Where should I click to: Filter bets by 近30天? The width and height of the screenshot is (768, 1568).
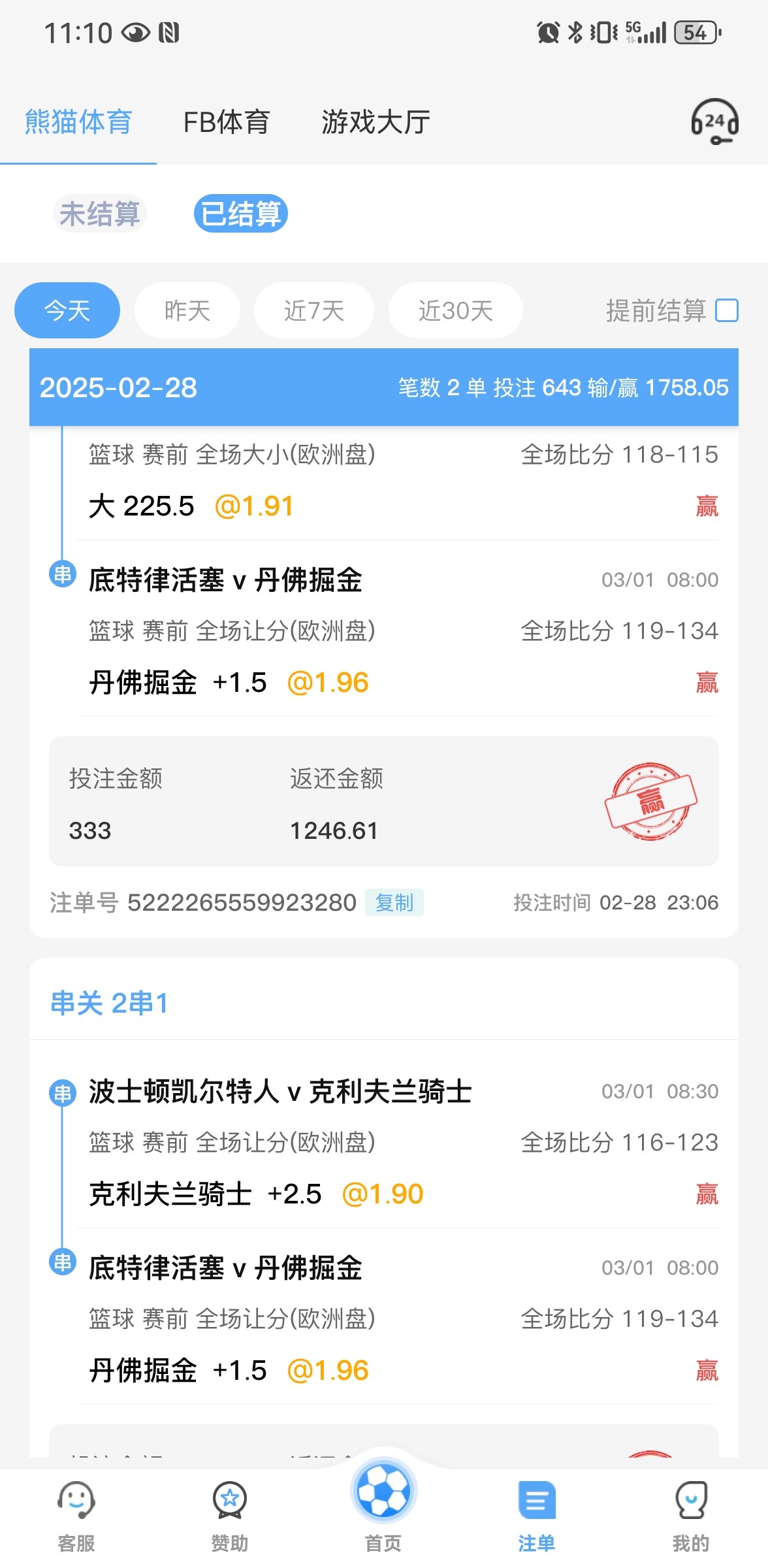pyautogui.click(x=456, y=310)
